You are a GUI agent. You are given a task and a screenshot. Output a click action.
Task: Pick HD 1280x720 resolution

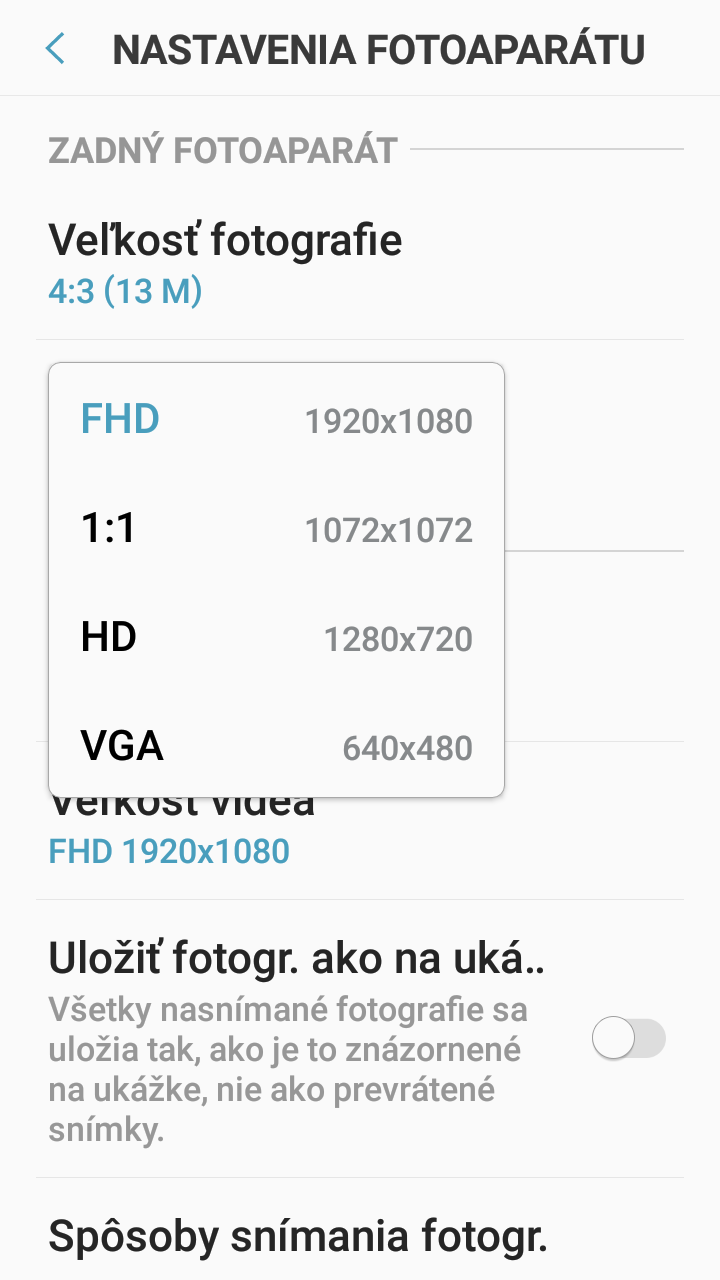point(276,638)
